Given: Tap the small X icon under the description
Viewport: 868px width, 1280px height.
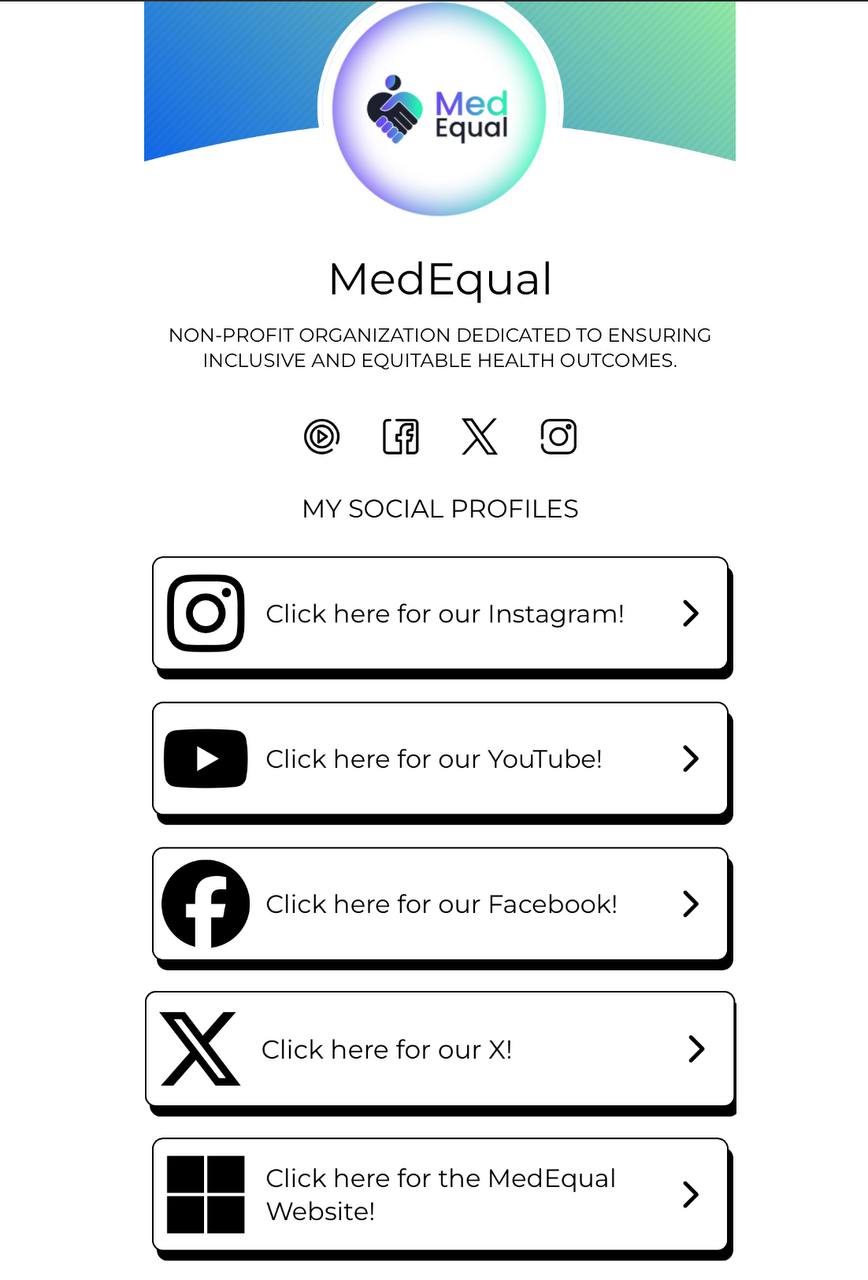Looking at the screenshot, I should point(480,437).
